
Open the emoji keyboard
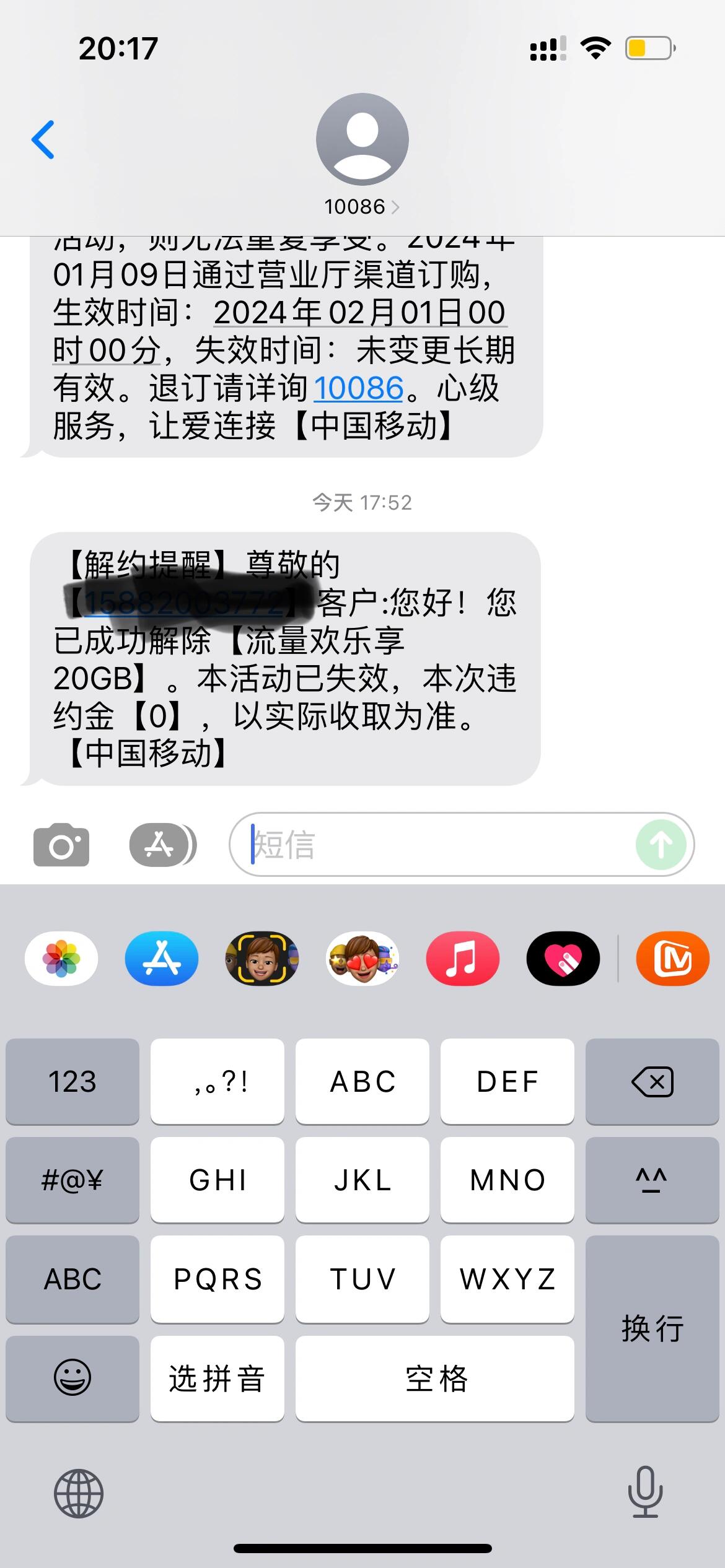(72, 1377)
